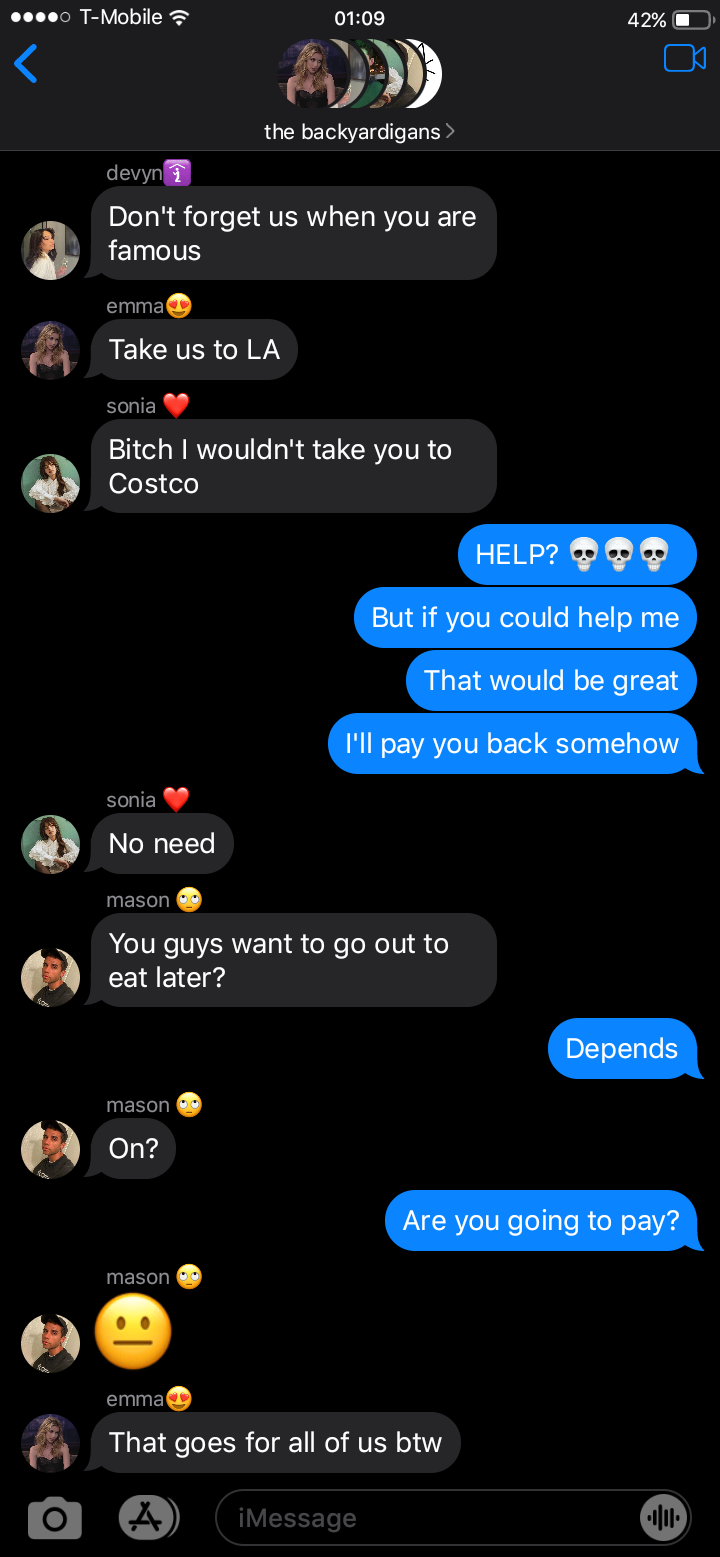
Task: Tap the audio message record icon
Action: (664, 1518)
